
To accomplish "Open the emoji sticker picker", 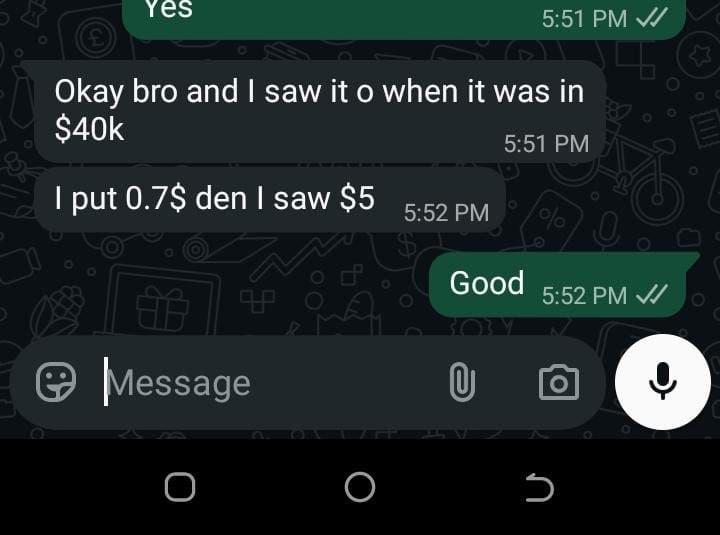I will (x=56, y=382).
